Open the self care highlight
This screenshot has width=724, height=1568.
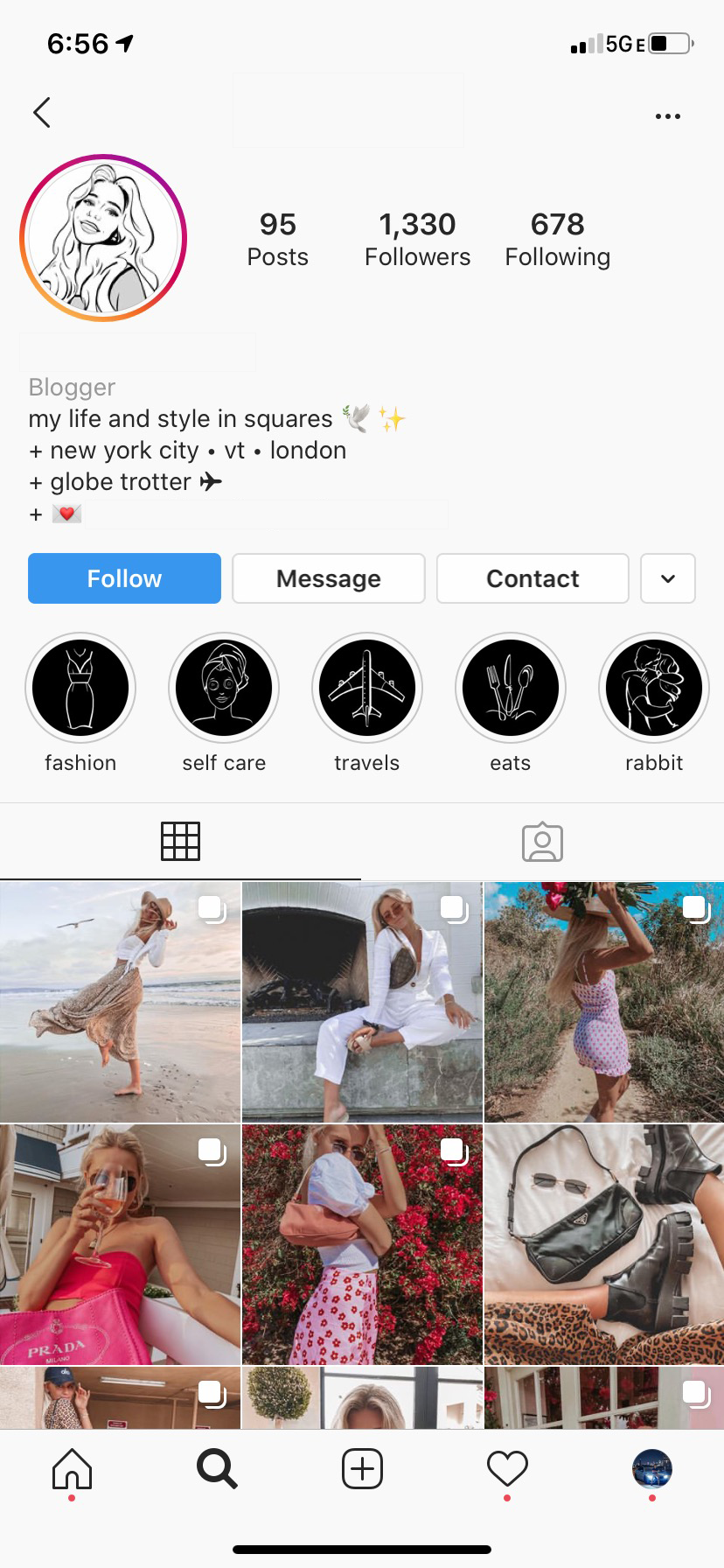224,688
